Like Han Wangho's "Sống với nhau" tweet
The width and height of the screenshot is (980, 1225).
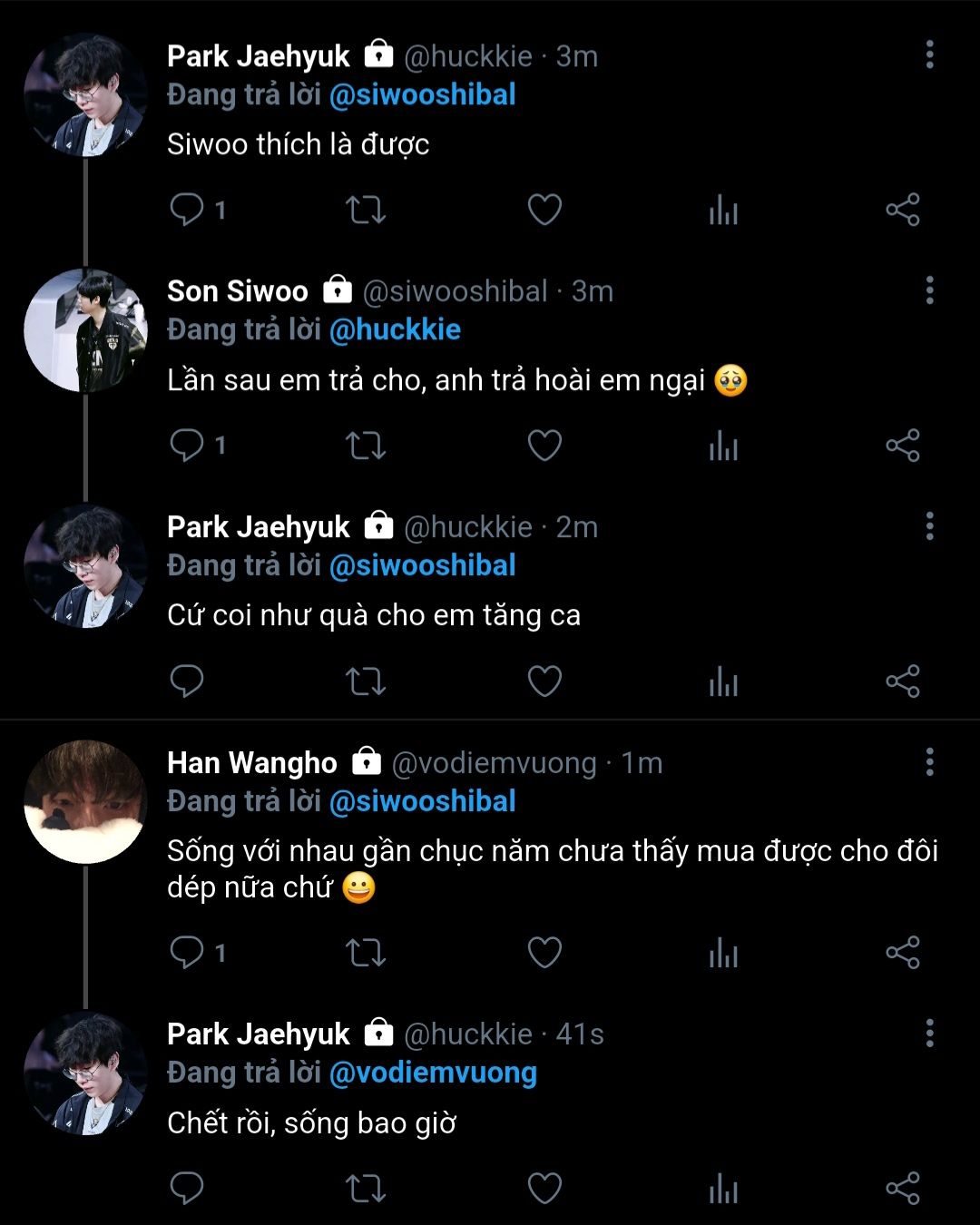(x=544, y=953)
